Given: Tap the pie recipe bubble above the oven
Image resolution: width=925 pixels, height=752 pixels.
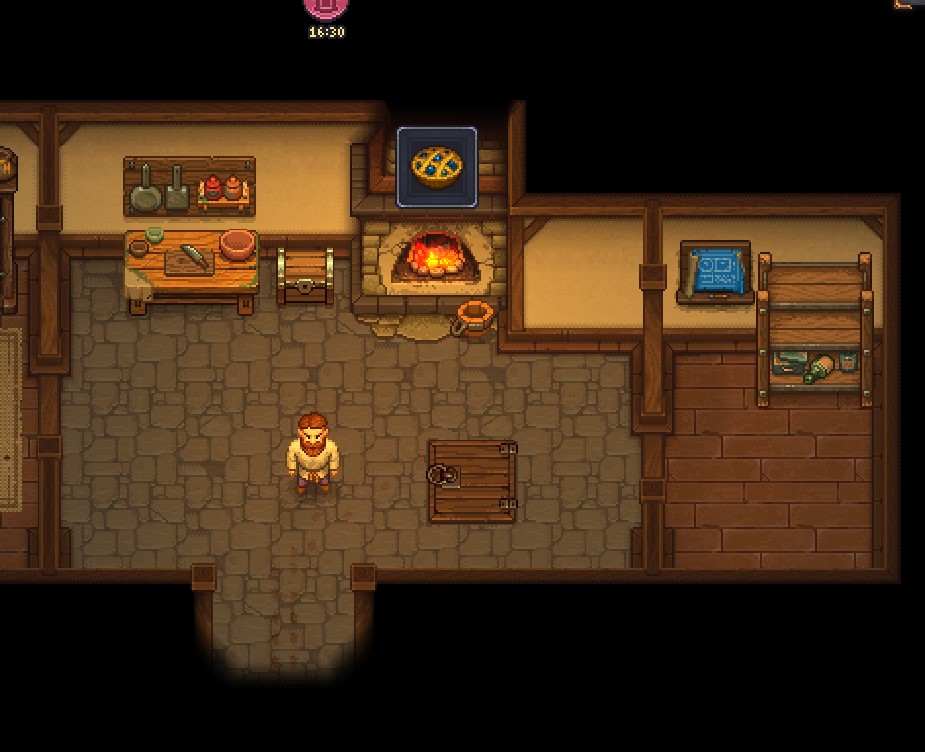Looking at the screenshot, I should (437, 167).
